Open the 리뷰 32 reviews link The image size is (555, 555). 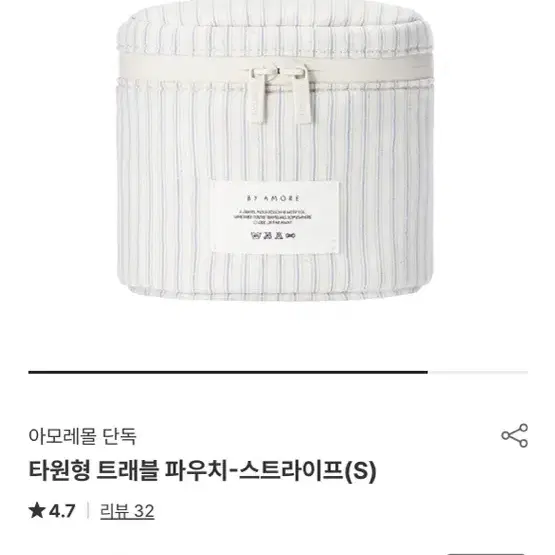pos(127,511)
